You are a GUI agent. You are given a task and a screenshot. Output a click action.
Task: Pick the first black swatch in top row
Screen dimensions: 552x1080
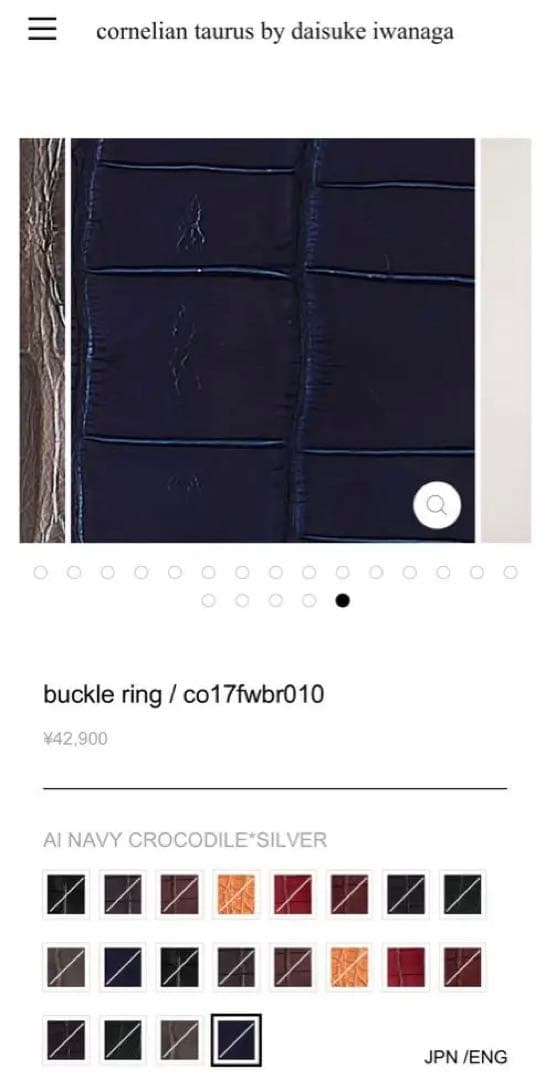(x=66, y=894)
